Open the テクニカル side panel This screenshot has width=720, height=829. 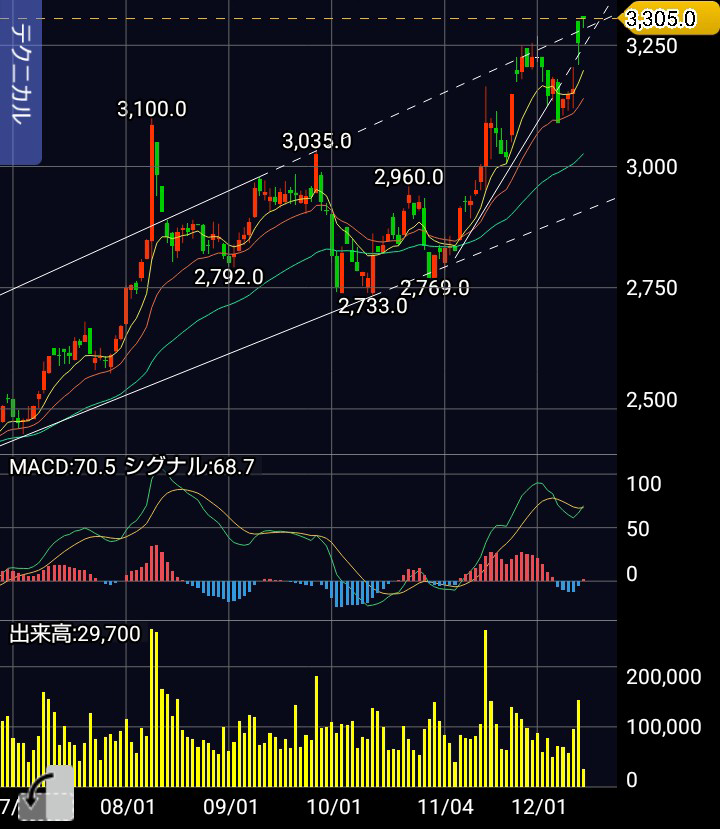pos(20,80)
